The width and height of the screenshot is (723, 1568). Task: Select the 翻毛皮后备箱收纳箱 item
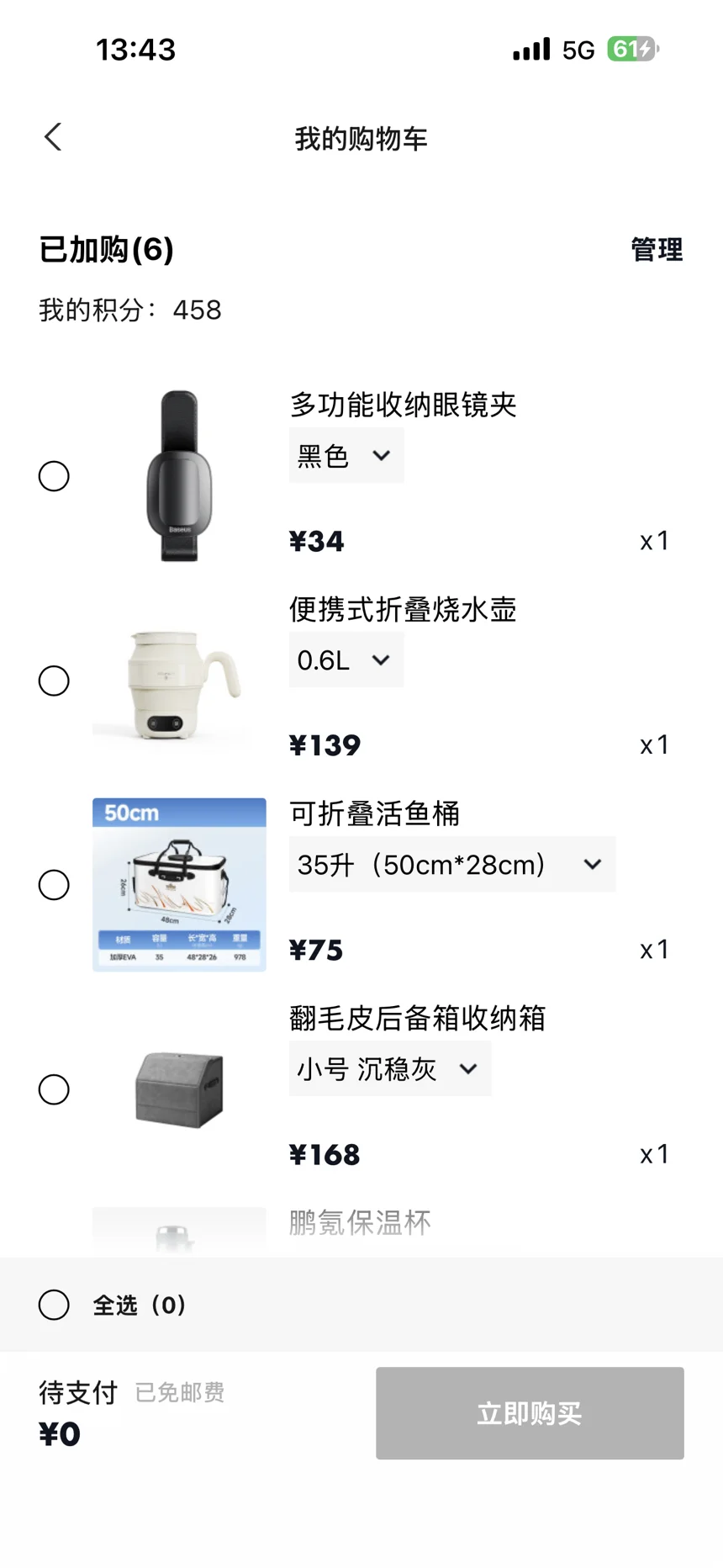(x=54, y=1089)
